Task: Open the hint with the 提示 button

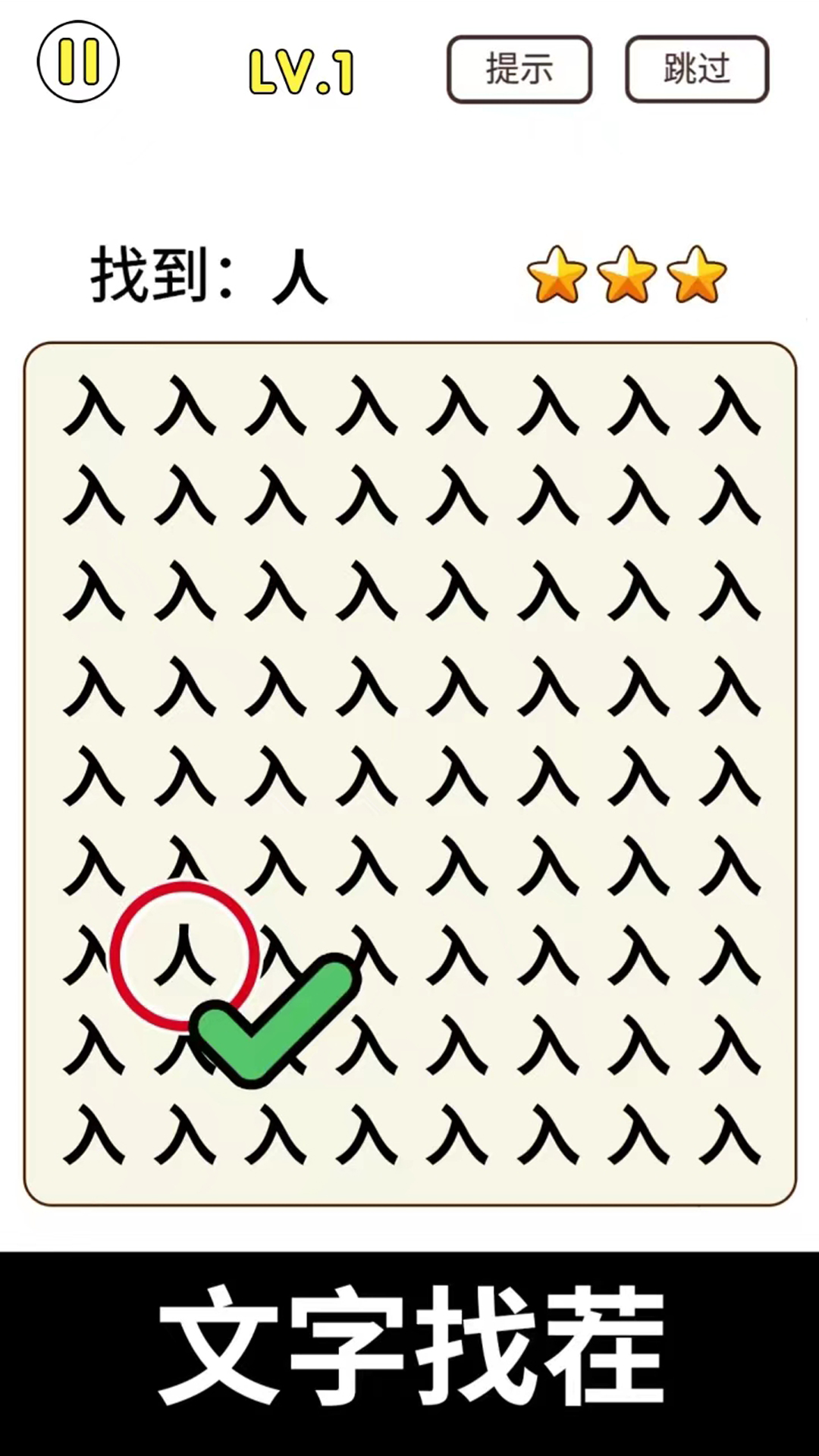Action: (519, 68)
